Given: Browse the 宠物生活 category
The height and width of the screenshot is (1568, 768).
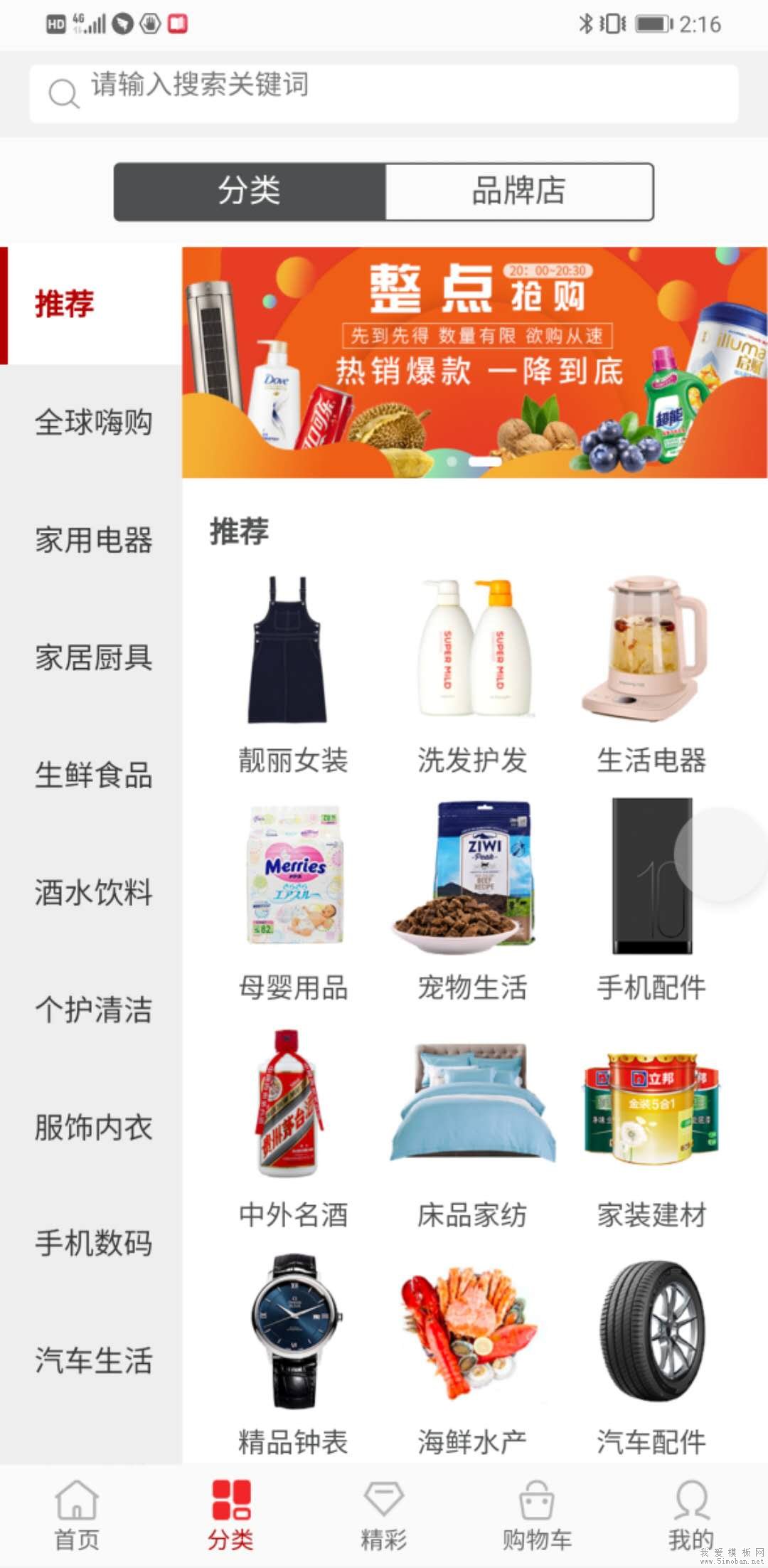Looking at the screenshot, I should 472,899.
